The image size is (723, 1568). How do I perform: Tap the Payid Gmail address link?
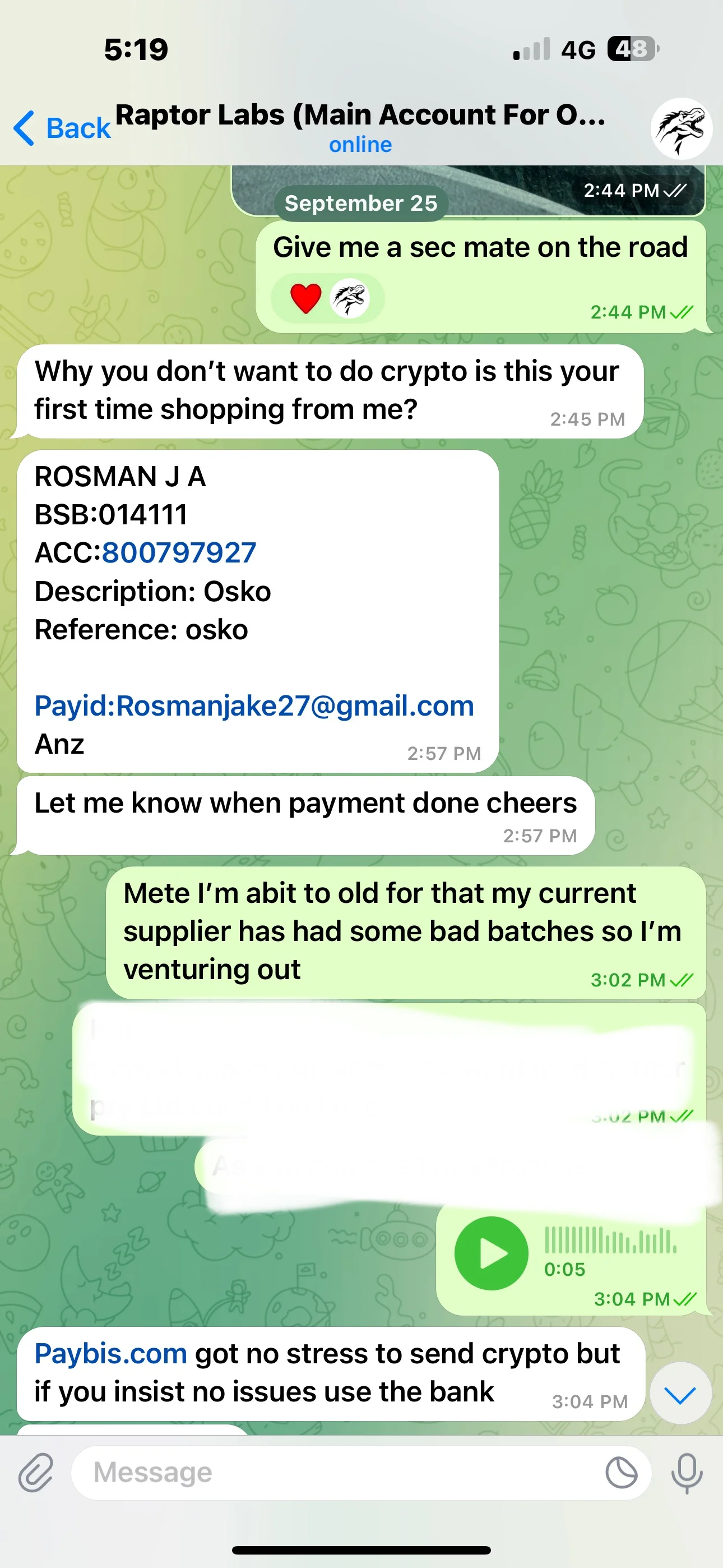[254, 706]
